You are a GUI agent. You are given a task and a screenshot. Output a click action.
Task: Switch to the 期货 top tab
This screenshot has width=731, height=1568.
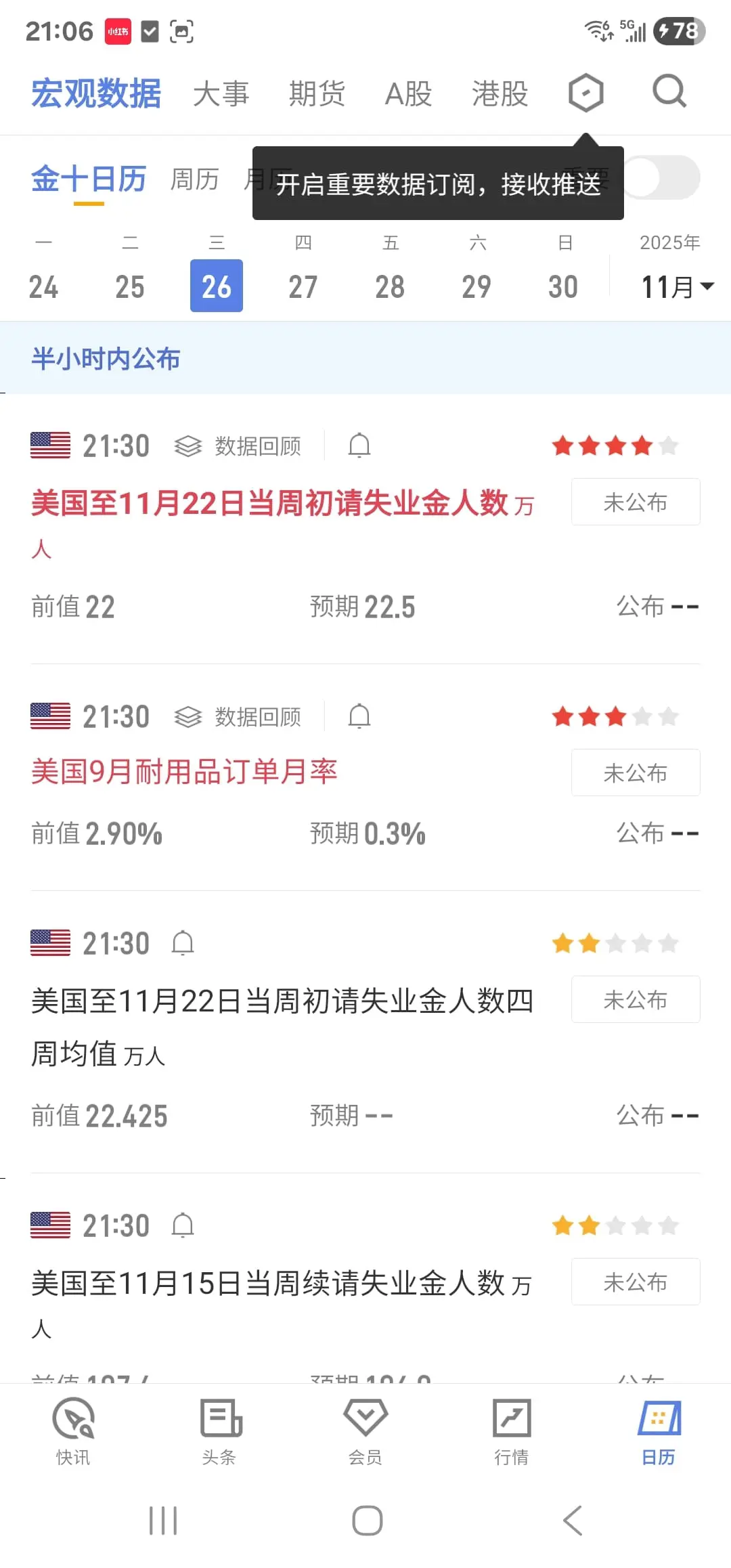[x=317, y=93]
